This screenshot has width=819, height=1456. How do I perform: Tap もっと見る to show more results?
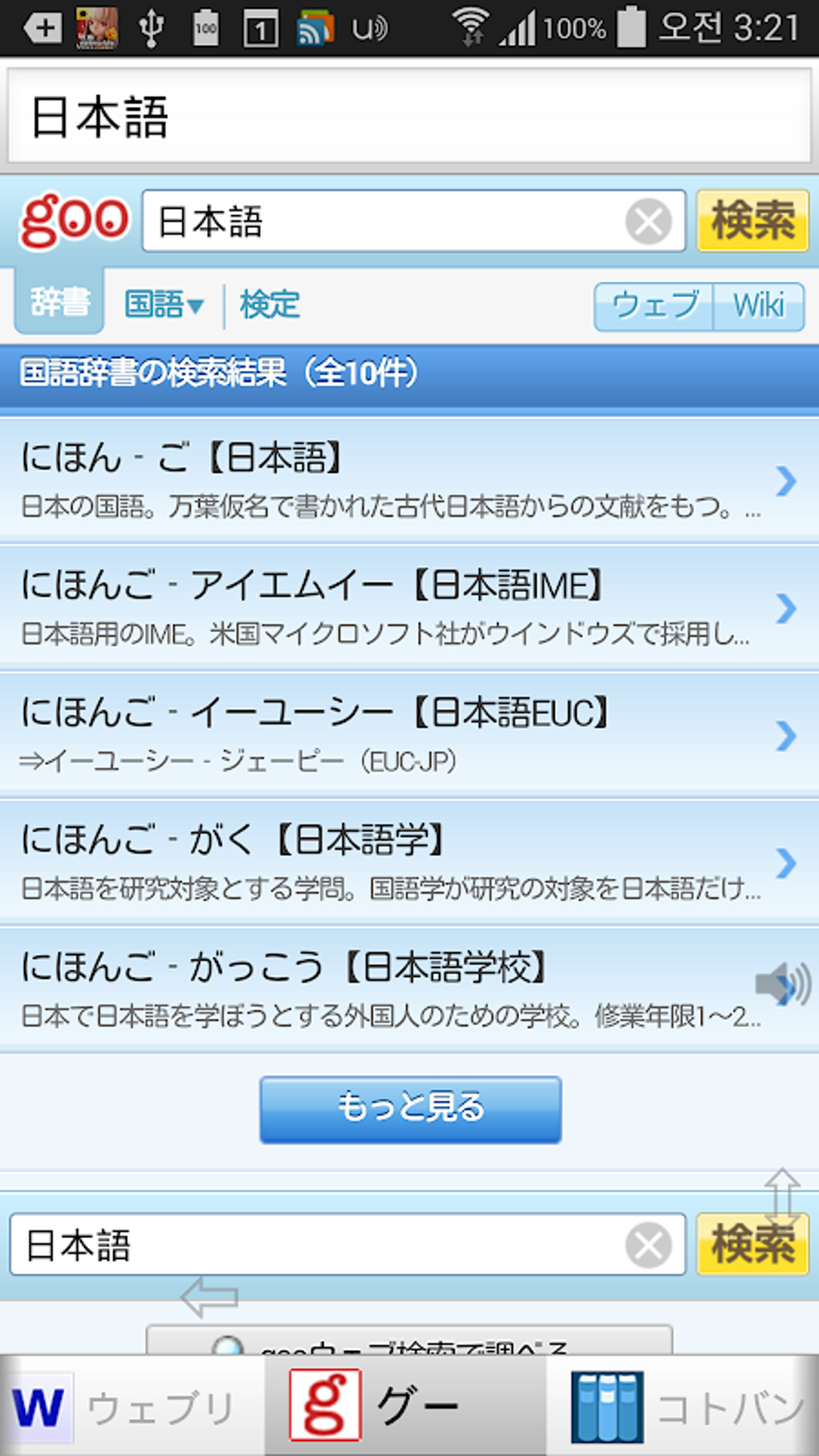click(x=410, y=1108)
